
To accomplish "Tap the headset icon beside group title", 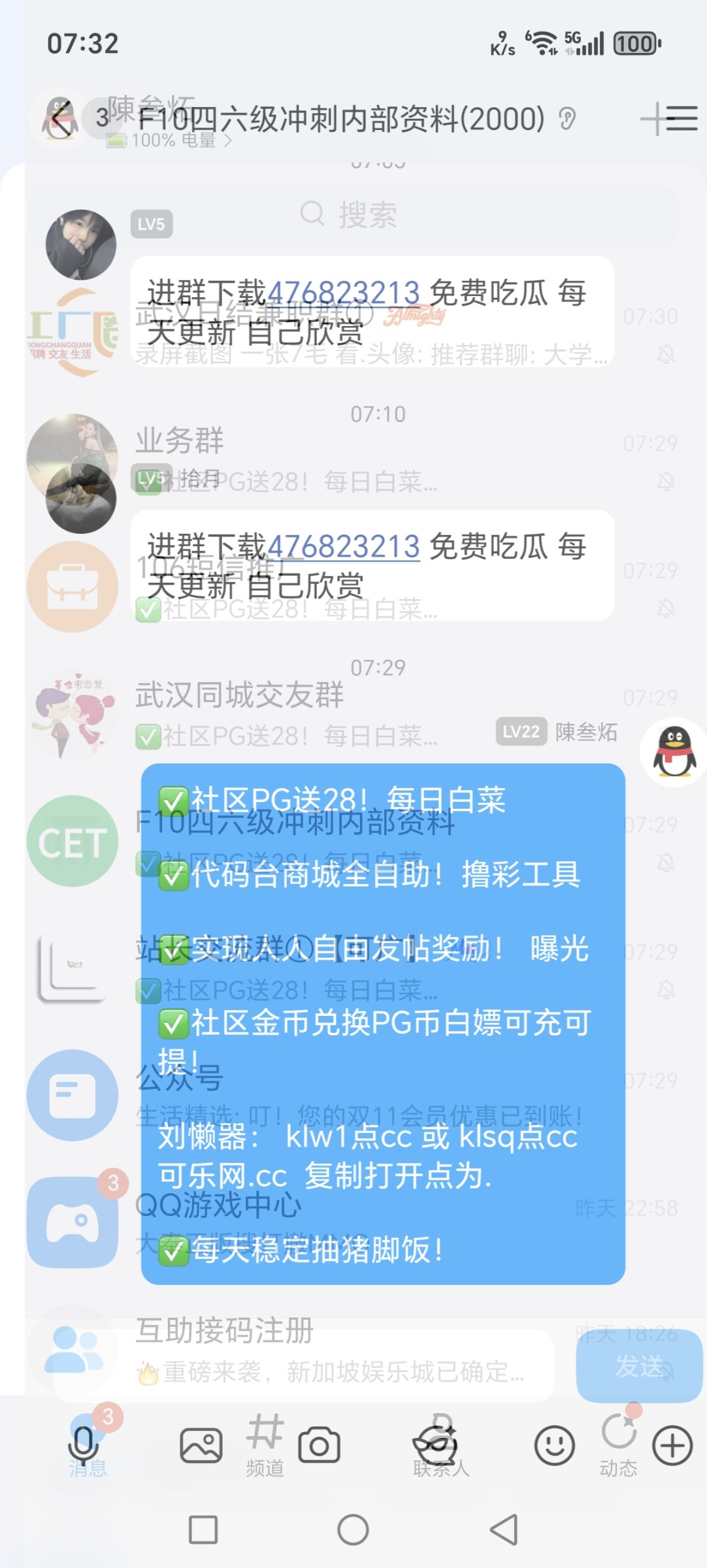I will 566,120.
